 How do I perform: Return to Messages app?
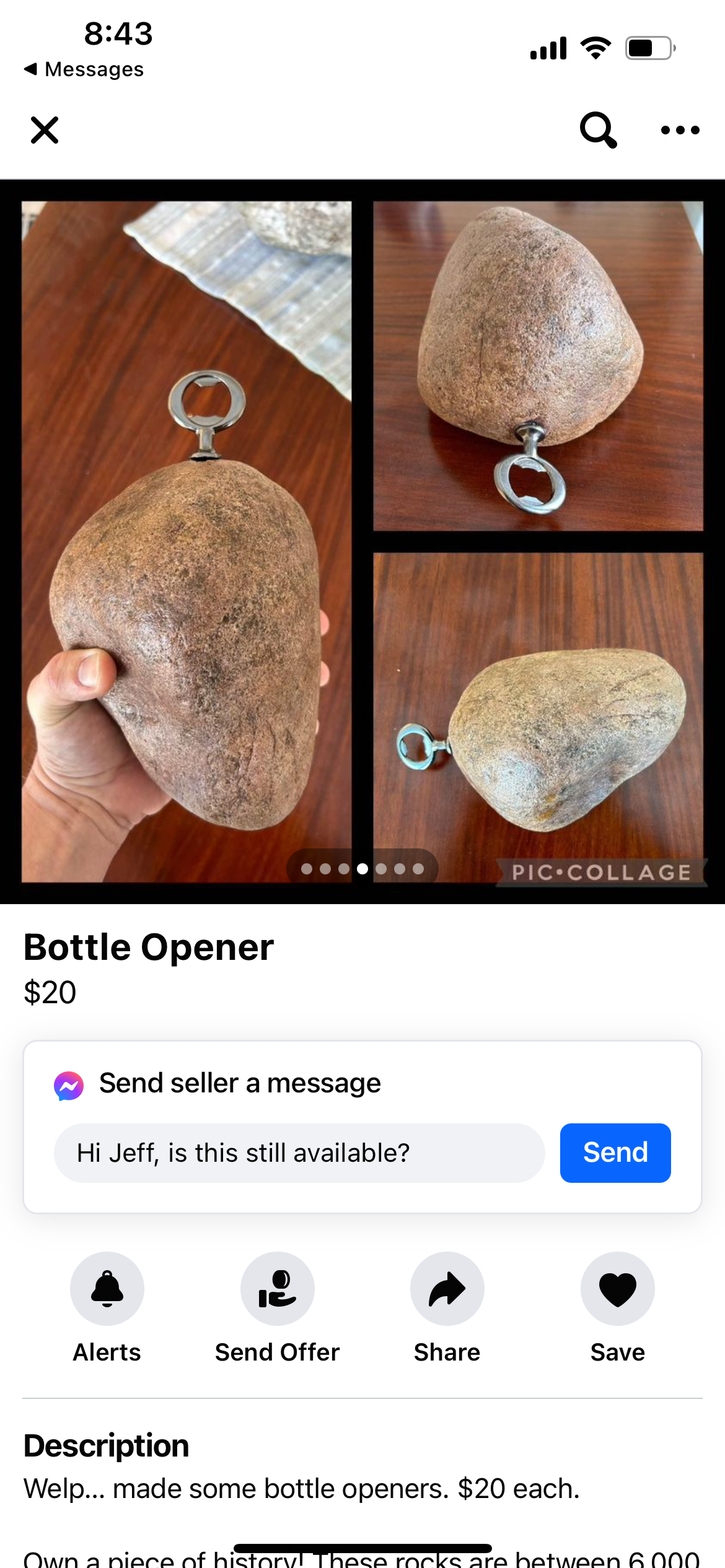(x=84, y=69)
